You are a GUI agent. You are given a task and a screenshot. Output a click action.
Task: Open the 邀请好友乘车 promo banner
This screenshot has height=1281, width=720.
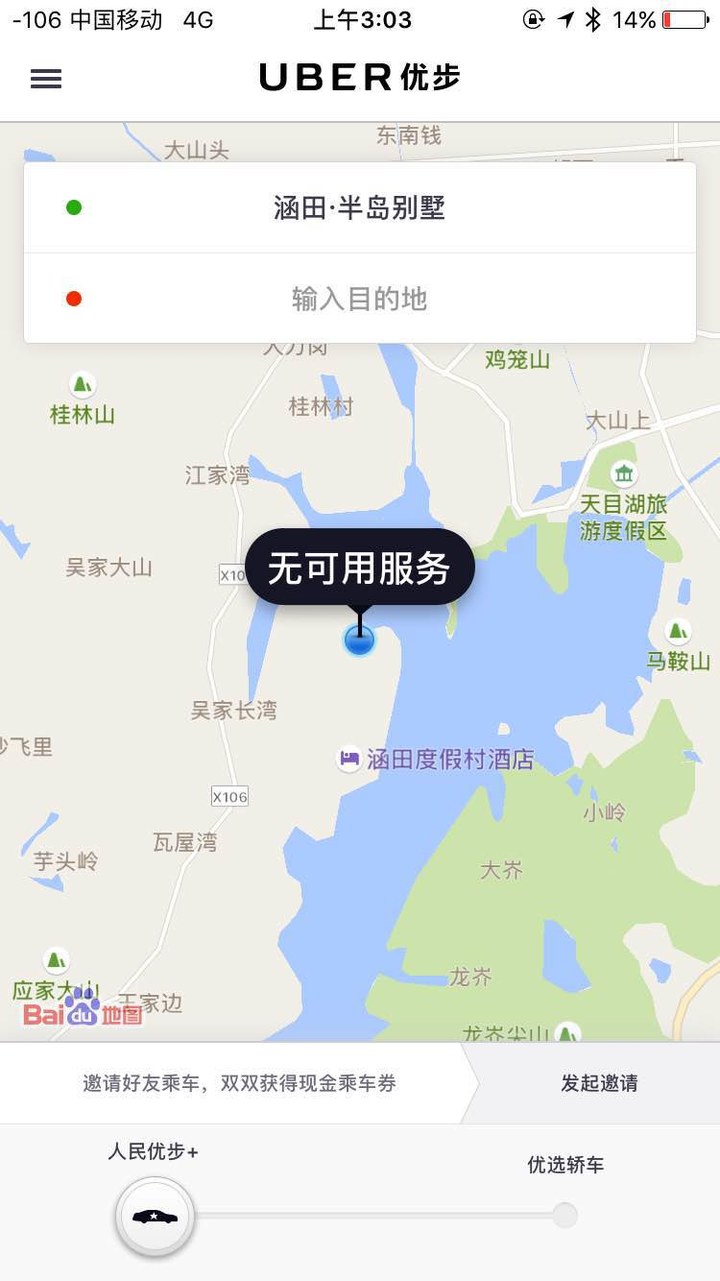pyautogui.click(x=239, y=1083)
